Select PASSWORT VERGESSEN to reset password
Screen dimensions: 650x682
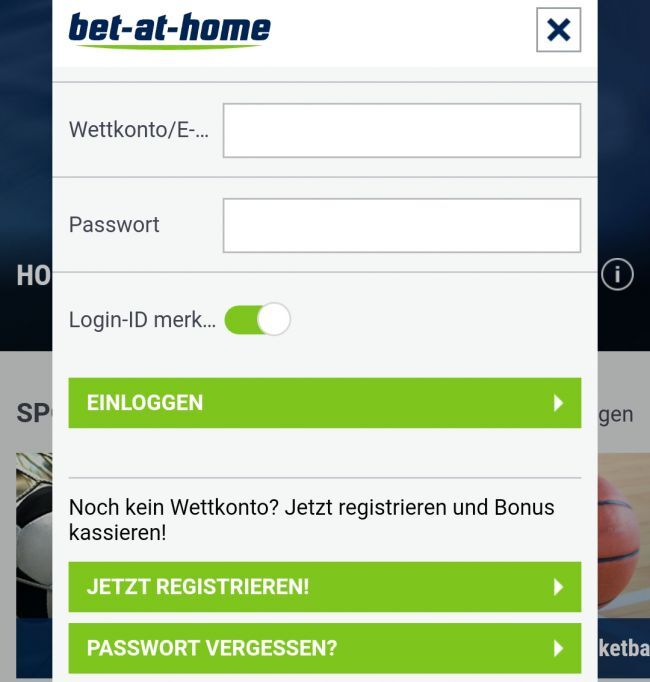click(x=324, y=648)
